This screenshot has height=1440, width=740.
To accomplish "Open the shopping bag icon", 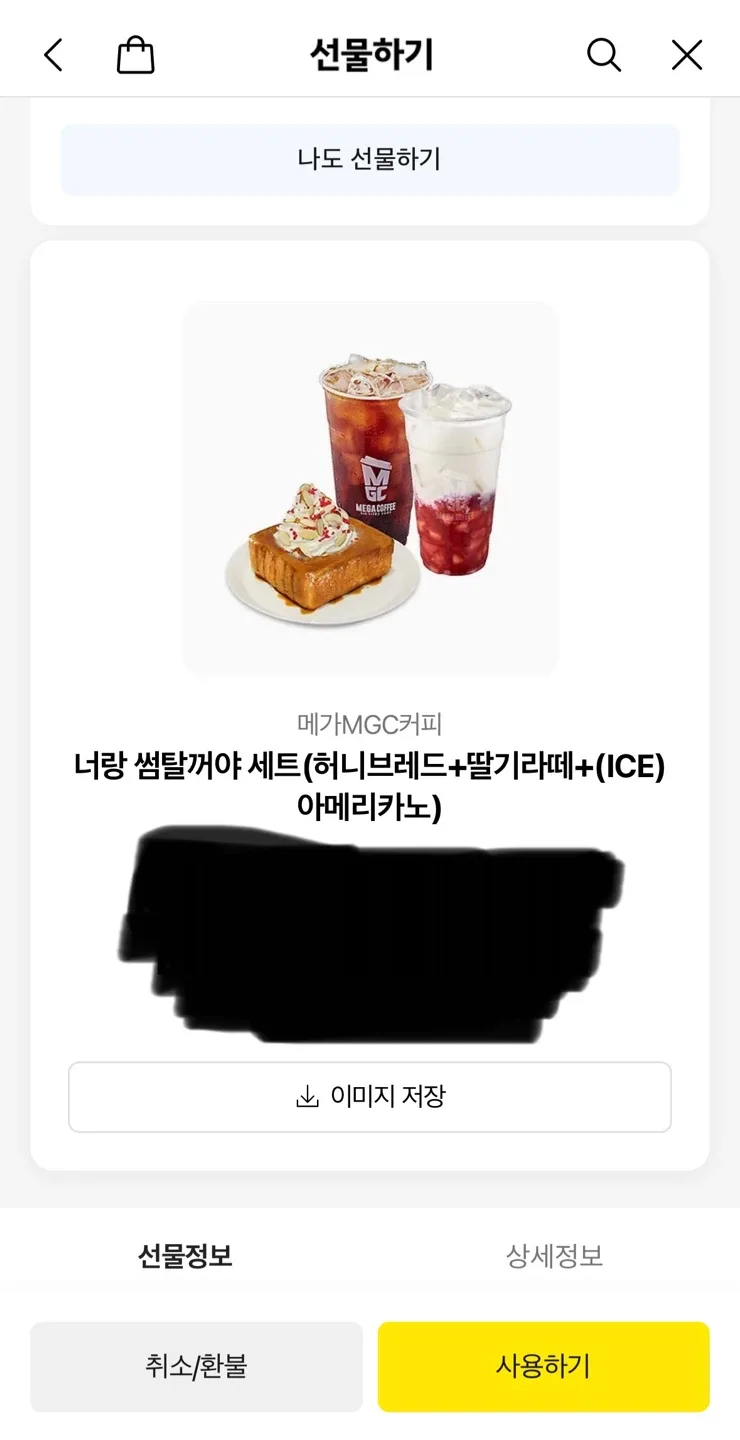I will click(135, 55).
